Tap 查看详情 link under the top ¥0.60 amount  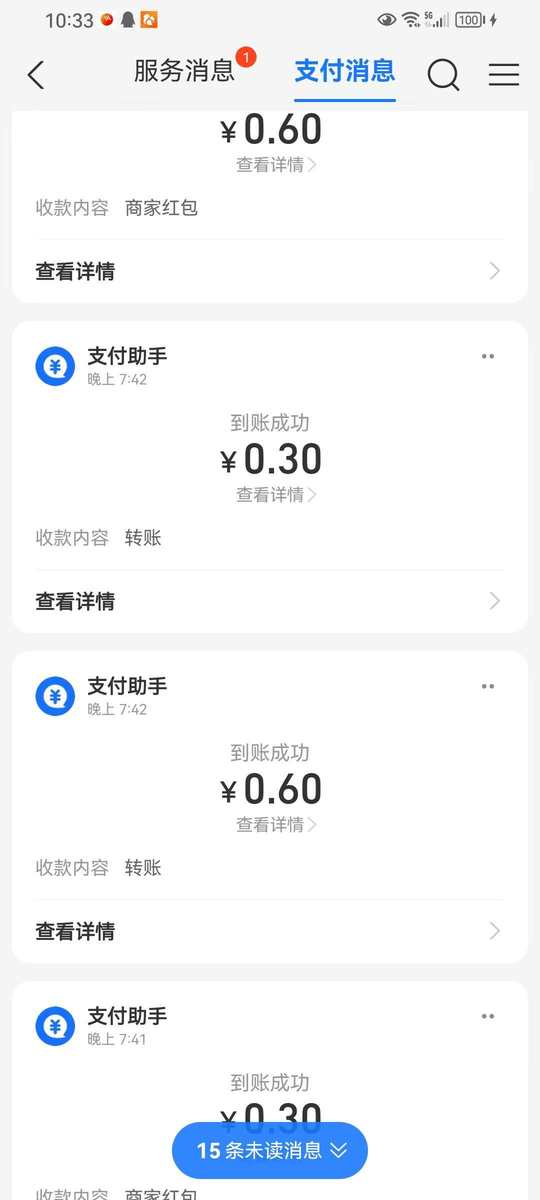click(x=276, y=165)
